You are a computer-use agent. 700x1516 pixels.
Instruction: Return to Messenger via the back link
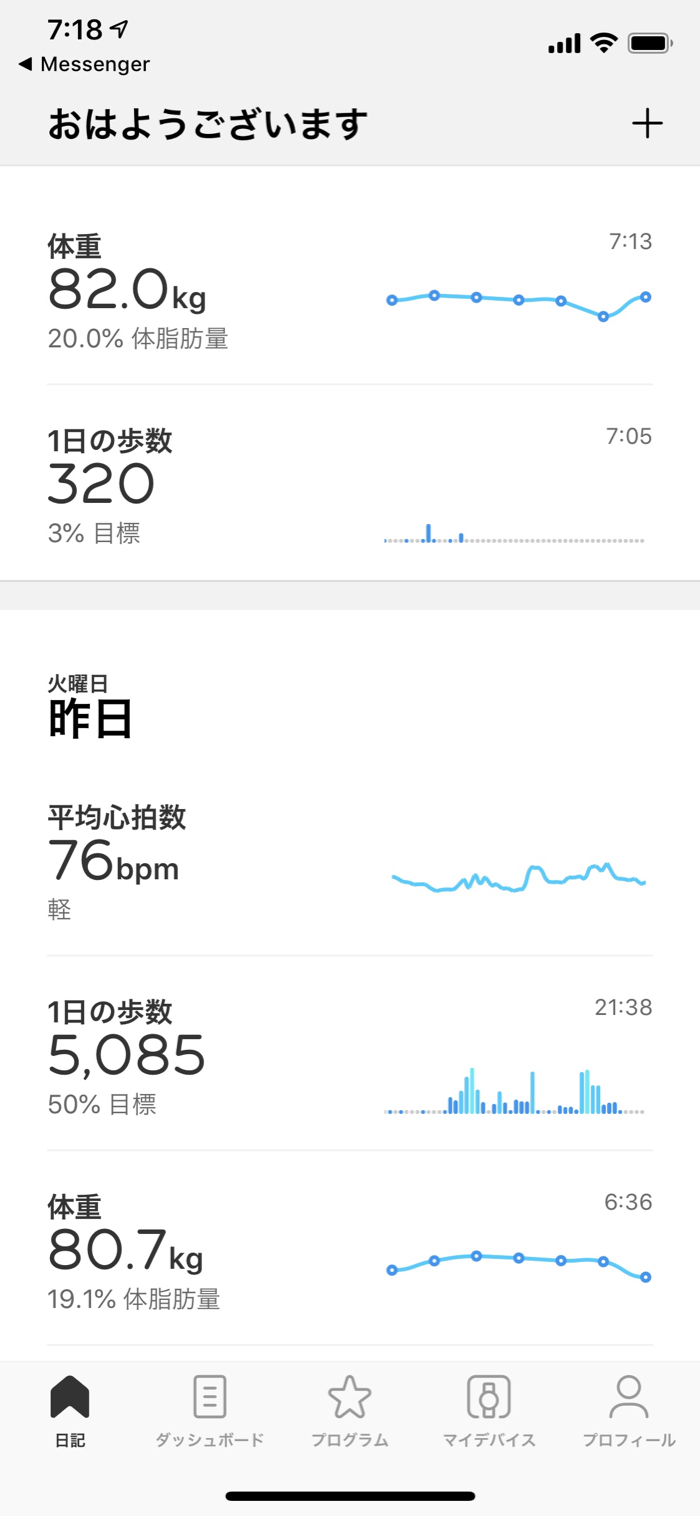pyautogui.click(x=85, y=64)
